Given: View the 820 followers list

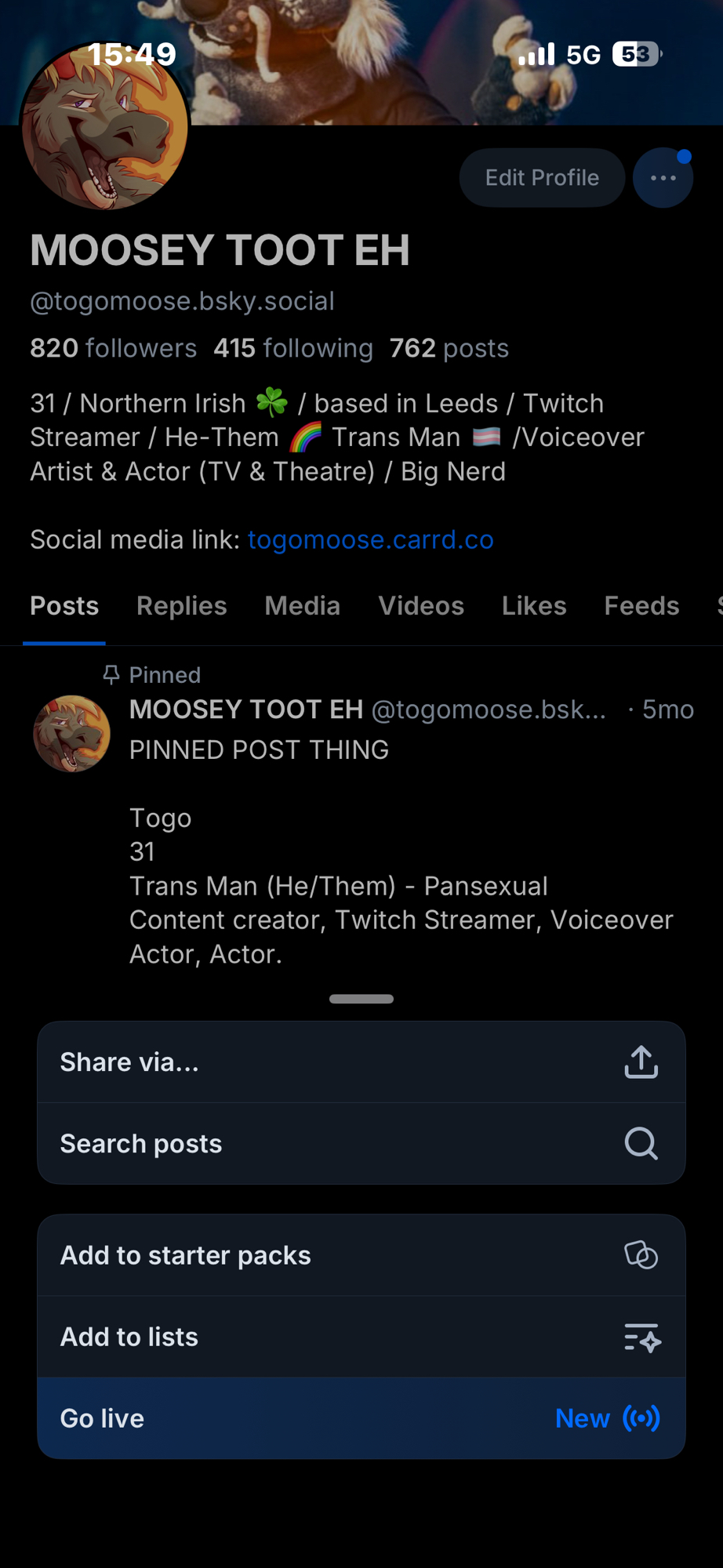Looking at the screenshot, I should [113, 348].
